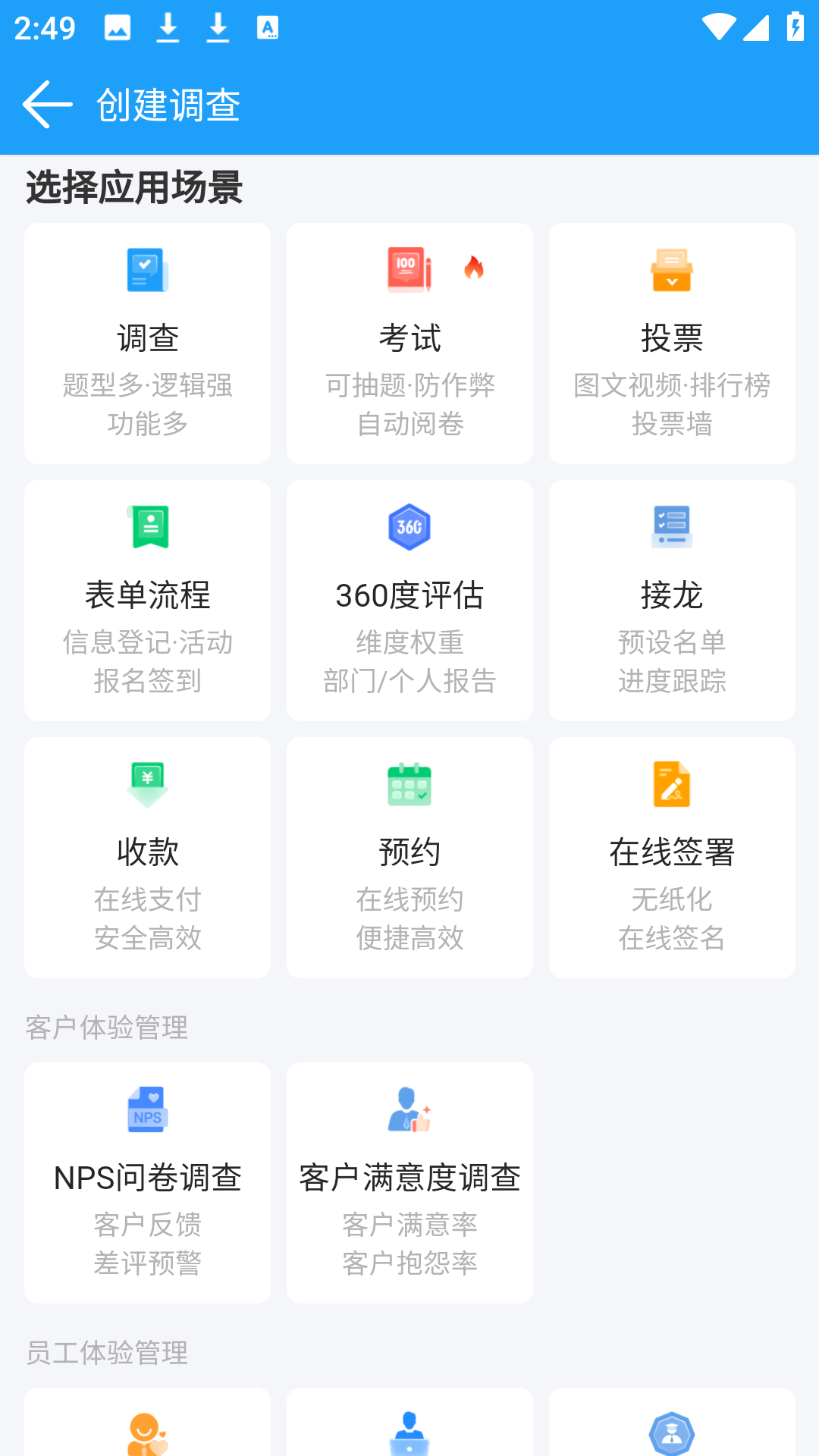The width and height of the screenshot is (819, 1456).
Task: Click the 客户体验管理 section label
Action: click(x=106, y=1028)
